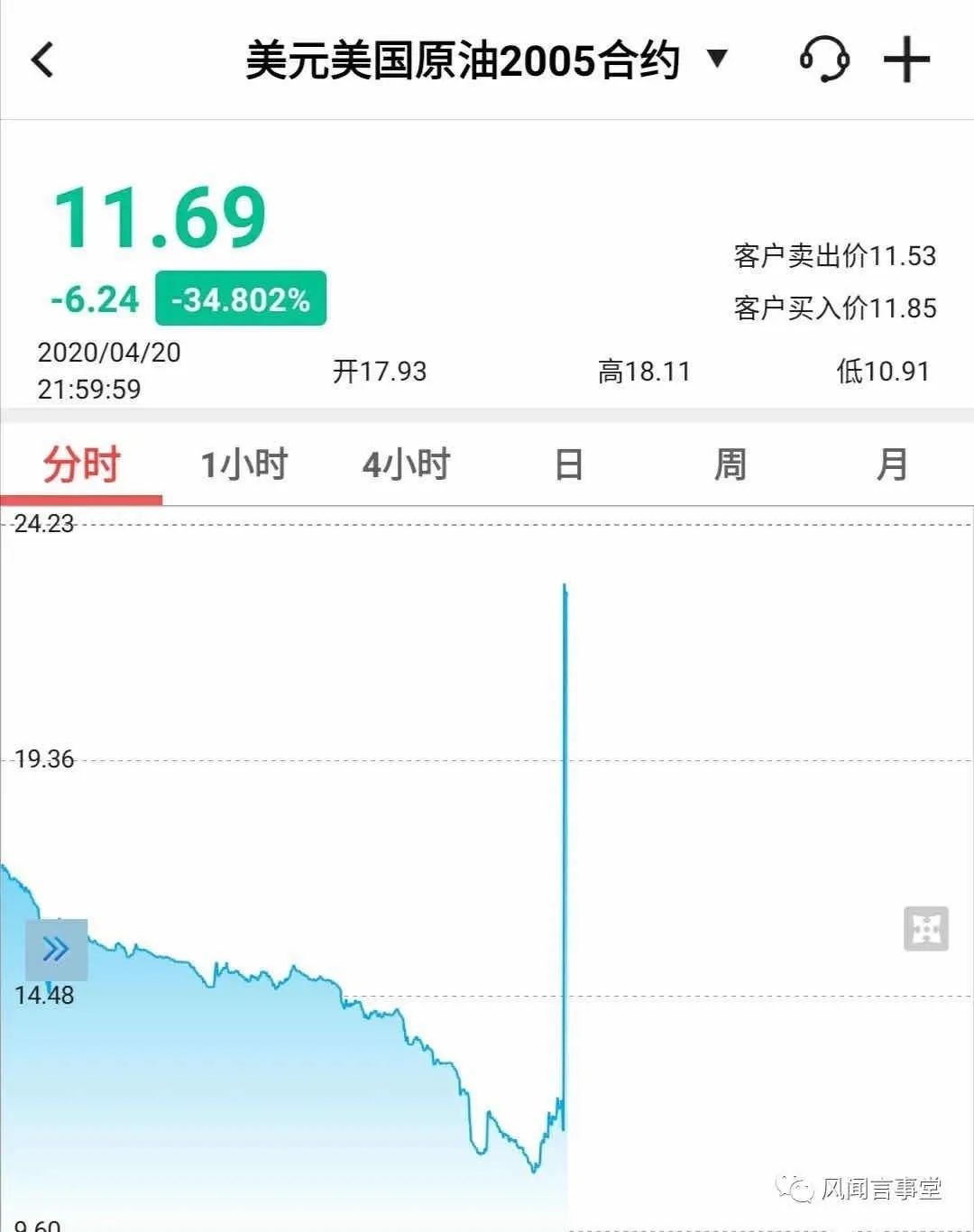Tap the green -34.802% change badge
The width and height of the screenshot is (974, 1232).
(x=240, y=298)
